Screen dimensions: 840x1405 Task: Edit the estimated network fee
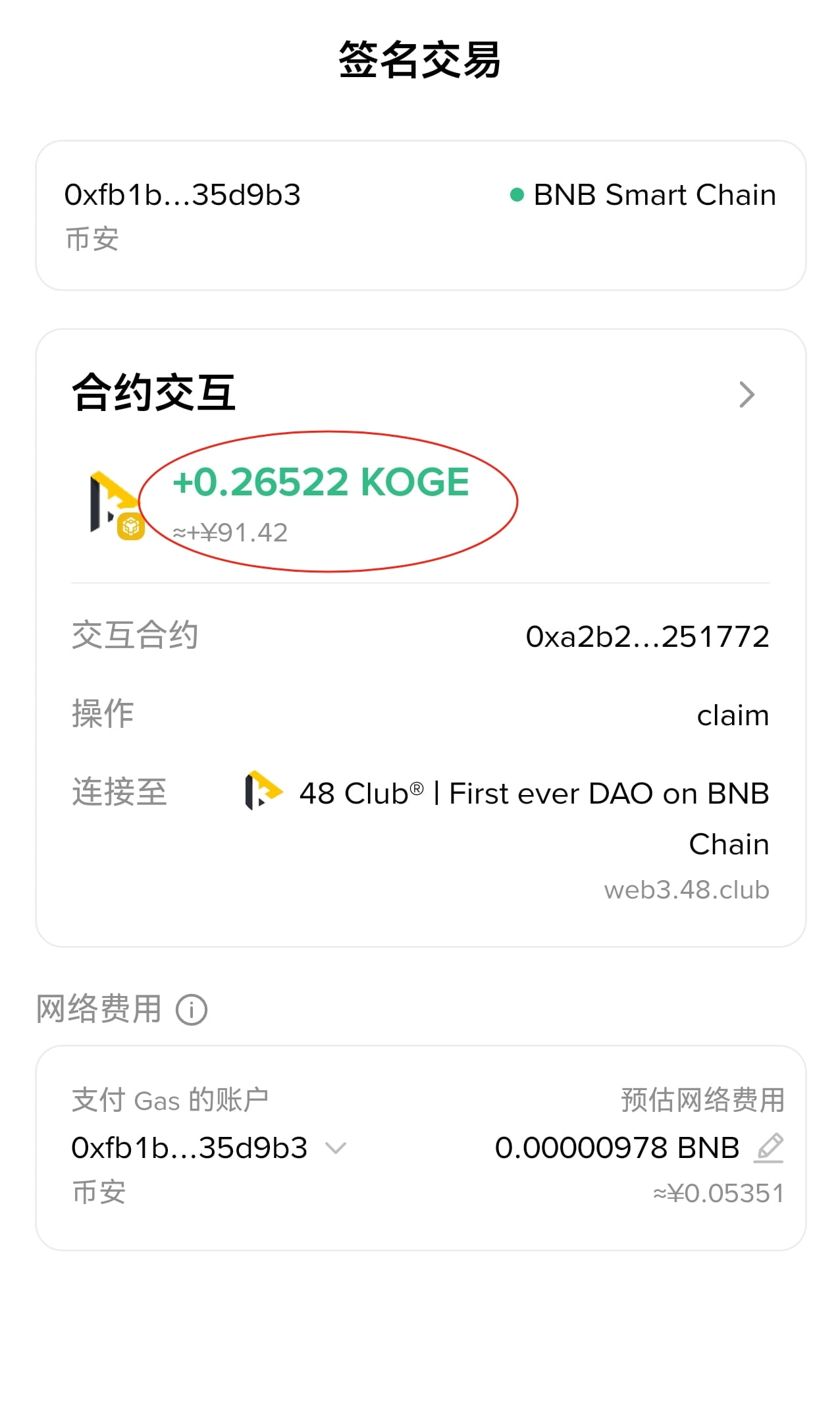tap(769, 1147)
